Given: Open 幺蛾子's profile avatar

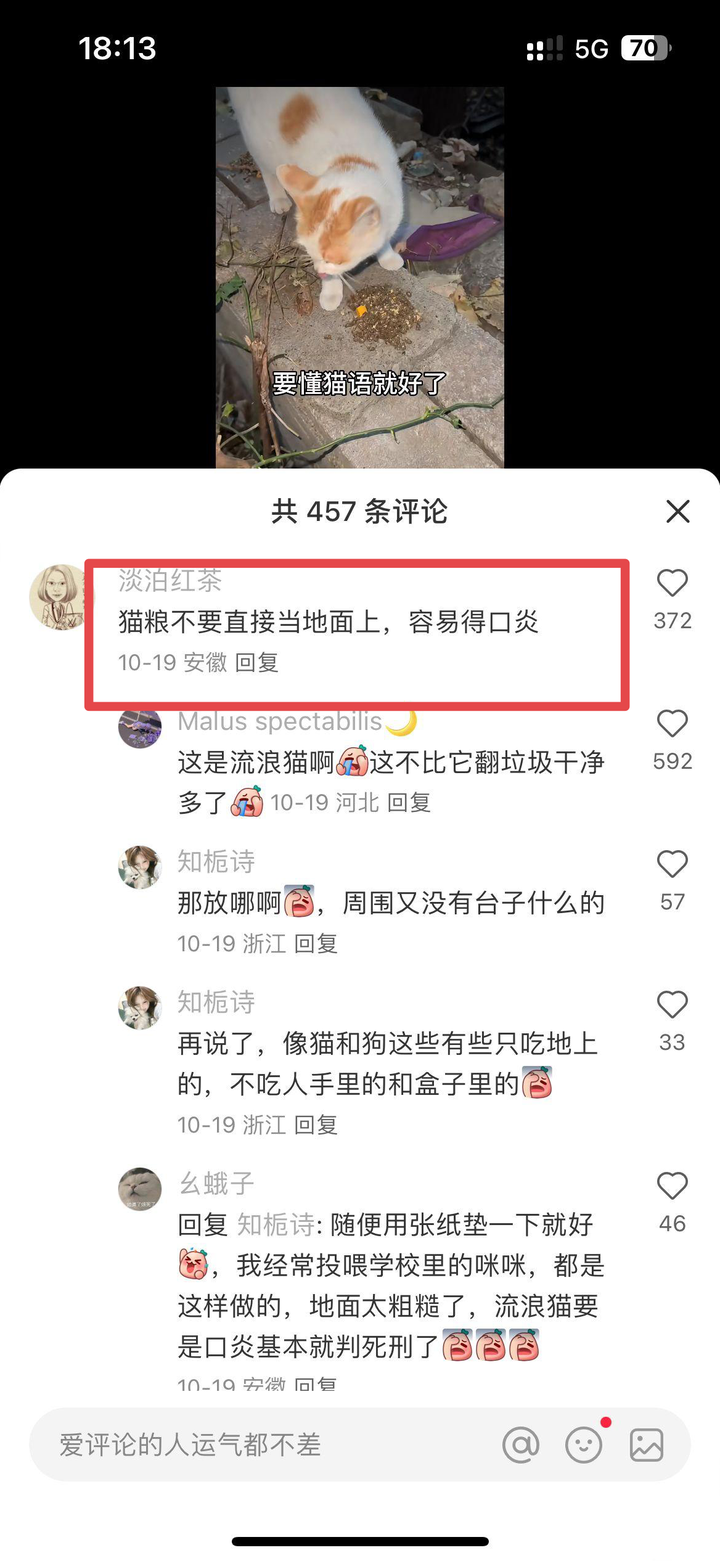Looking at the screenshot, I should coord(140,1188).
